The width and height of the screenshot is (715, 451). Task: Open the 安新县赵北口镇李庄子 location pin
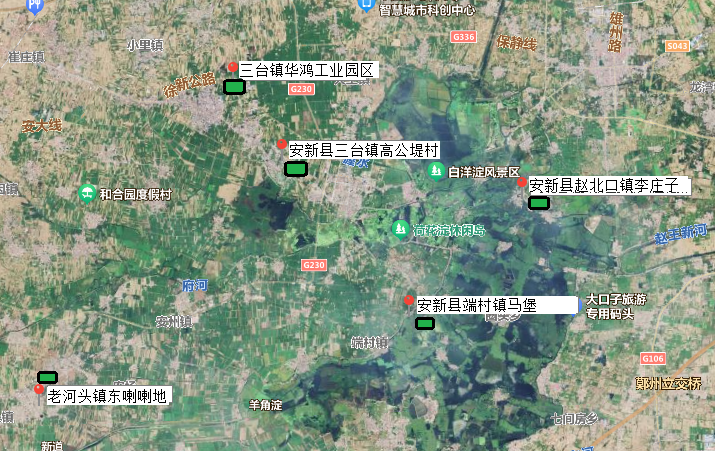(522, 183)
